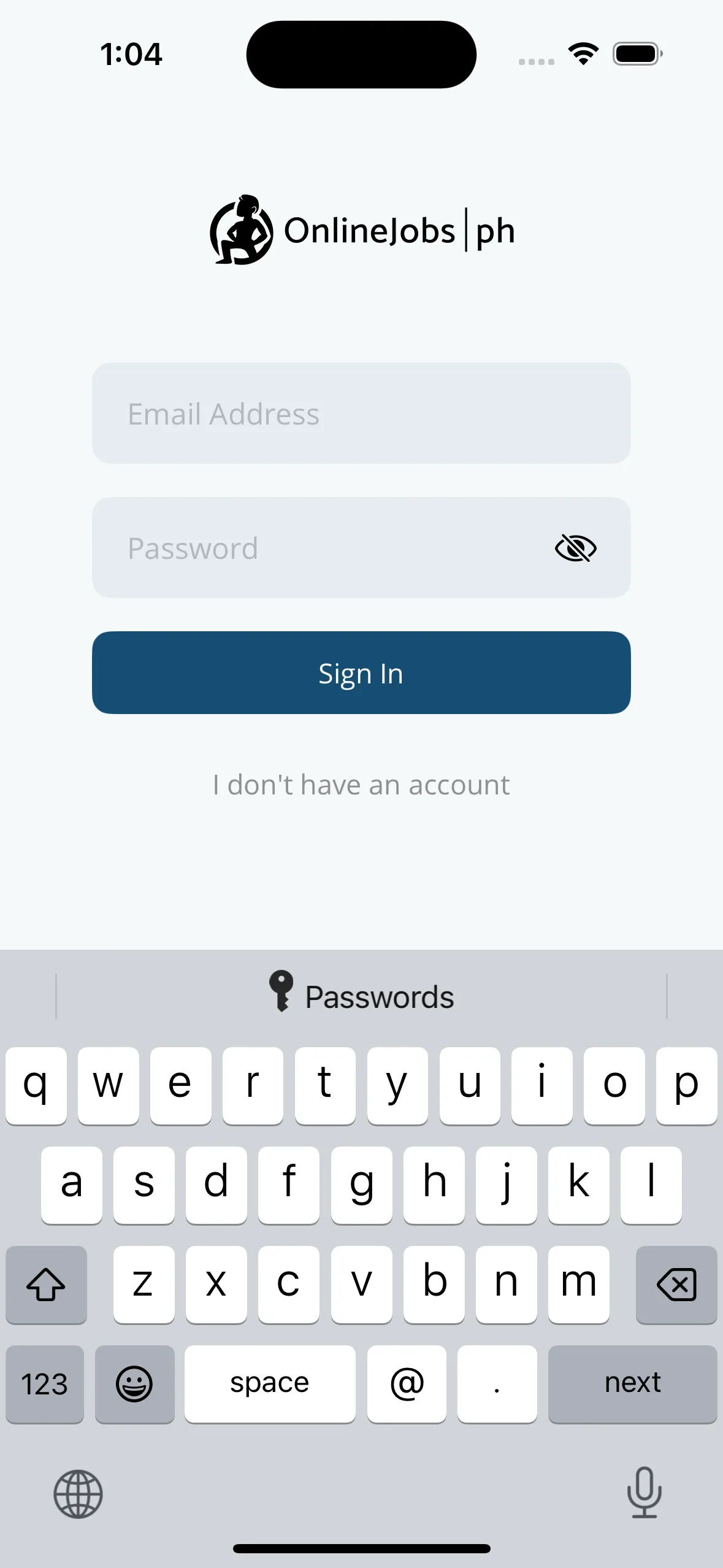Tap the emoji keyboard icon
The height and width of the screenshot is (1568, 723).
click(x=134, y=1385)
